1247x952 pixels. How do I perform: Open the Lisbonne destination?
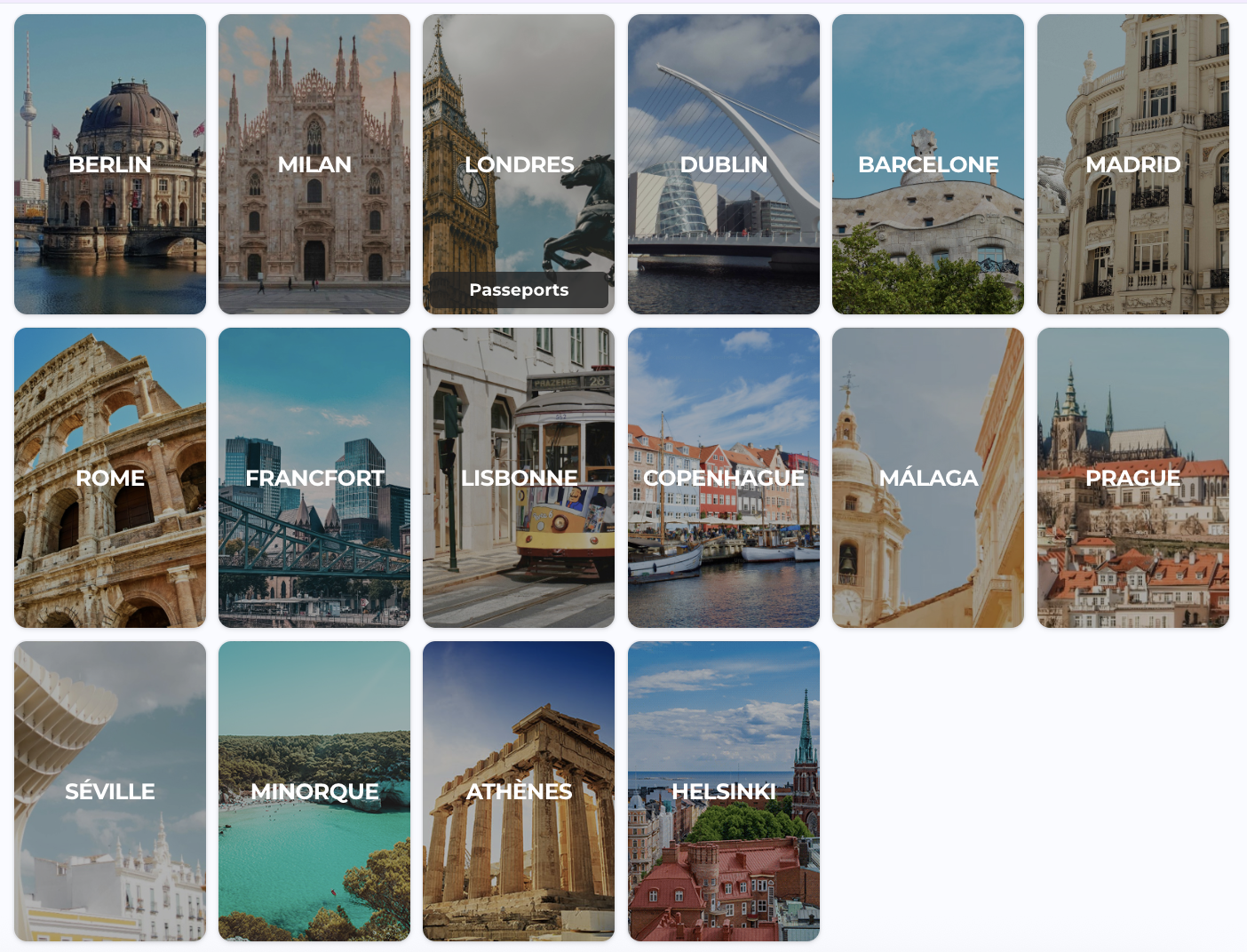pos(519,478)
